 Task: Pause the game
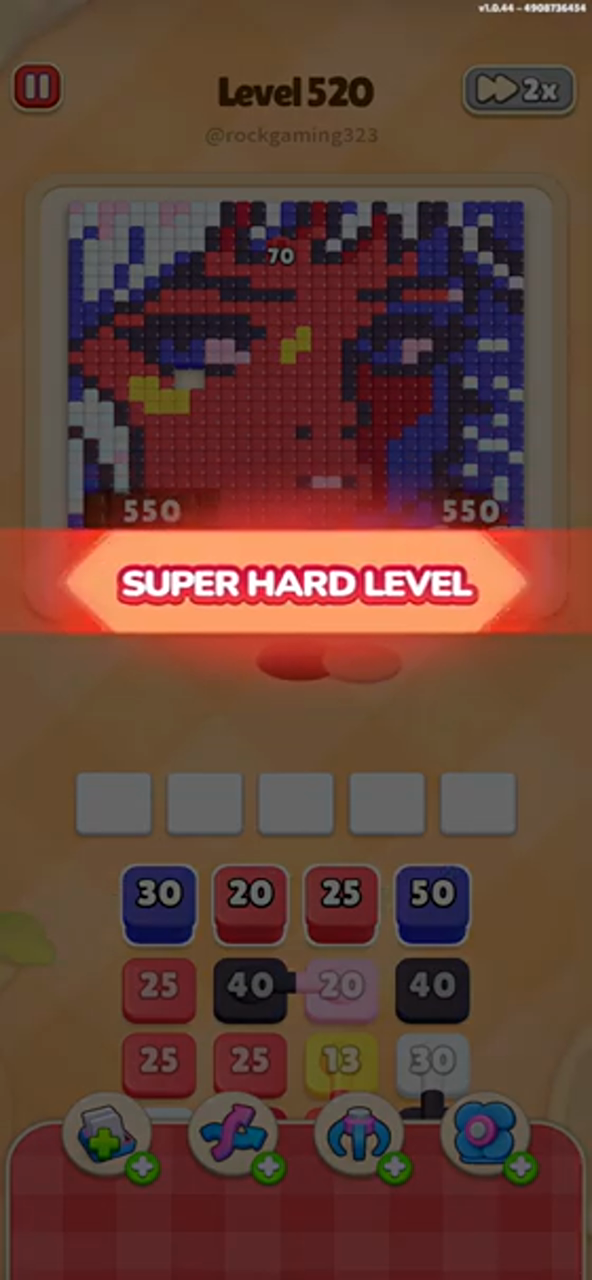click(37, 89)
